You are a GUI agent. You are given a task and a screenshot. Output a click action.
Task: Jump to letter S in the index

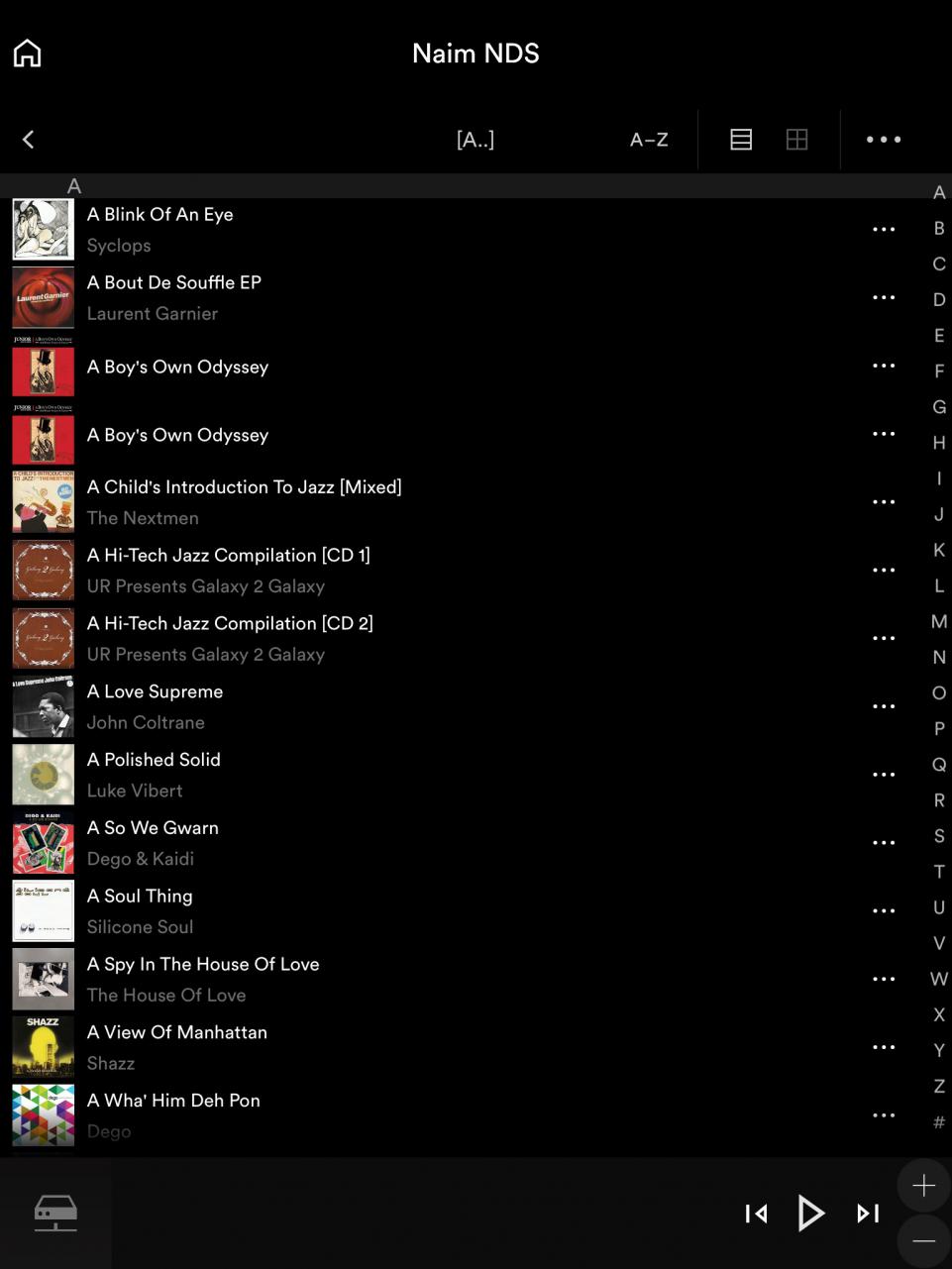pos(939,836)
